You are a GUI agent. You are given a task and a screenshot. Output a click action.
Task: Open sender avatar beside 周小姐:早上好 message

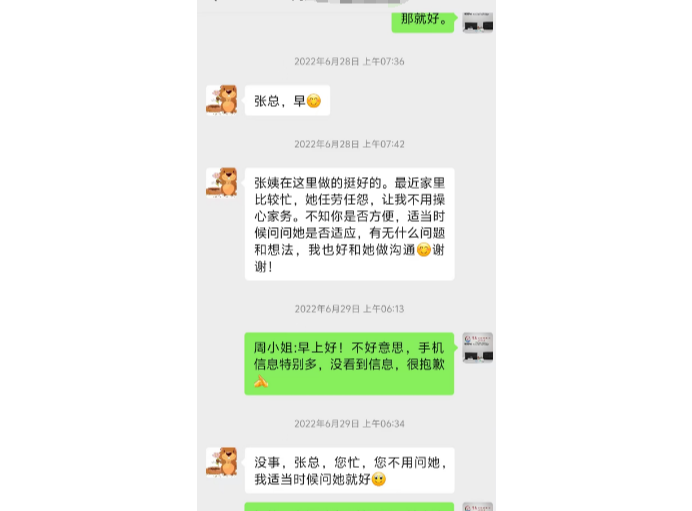[477, 348]
